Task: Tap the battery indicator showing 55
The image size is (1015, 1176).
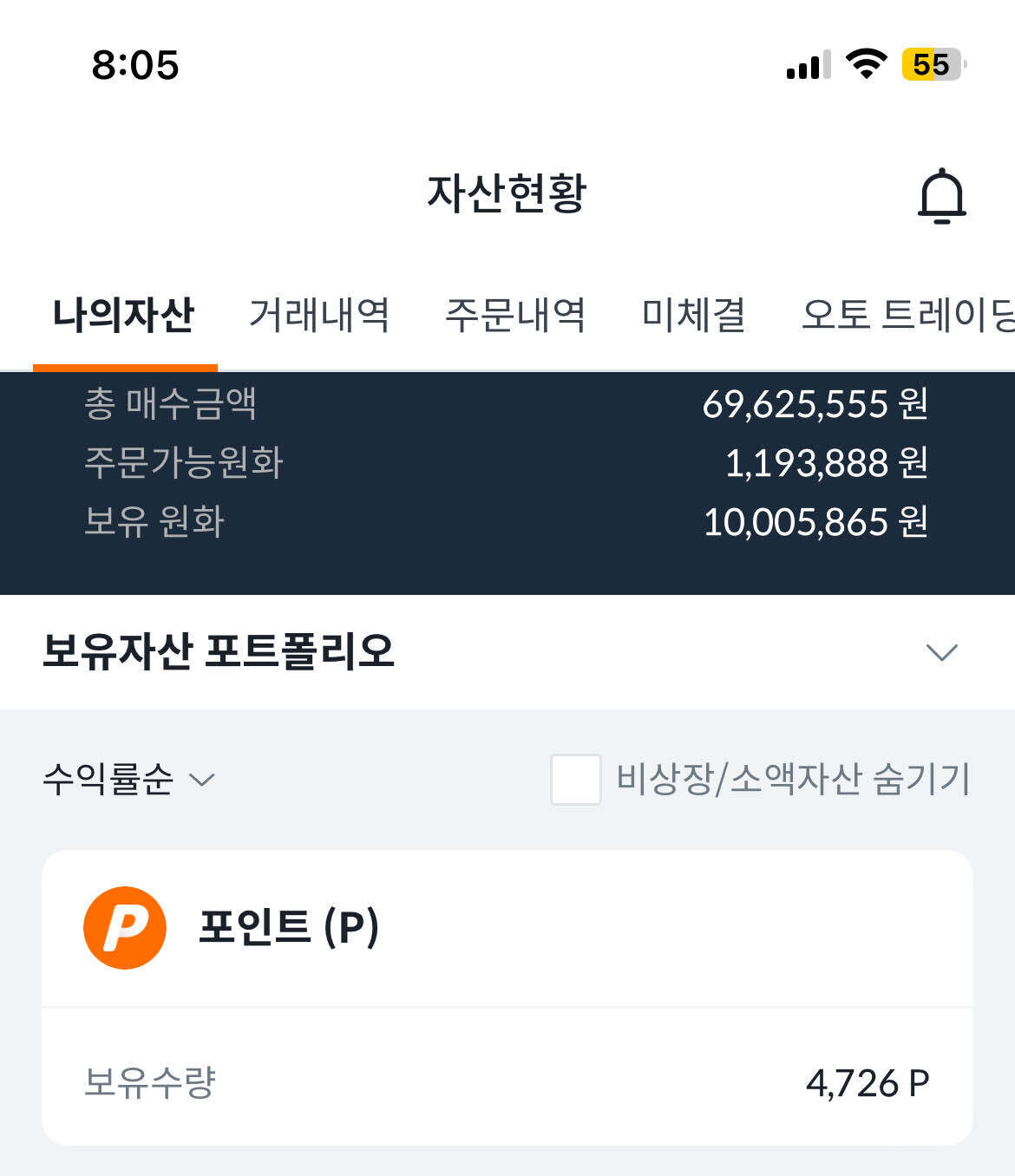Action: coord(930,65)
